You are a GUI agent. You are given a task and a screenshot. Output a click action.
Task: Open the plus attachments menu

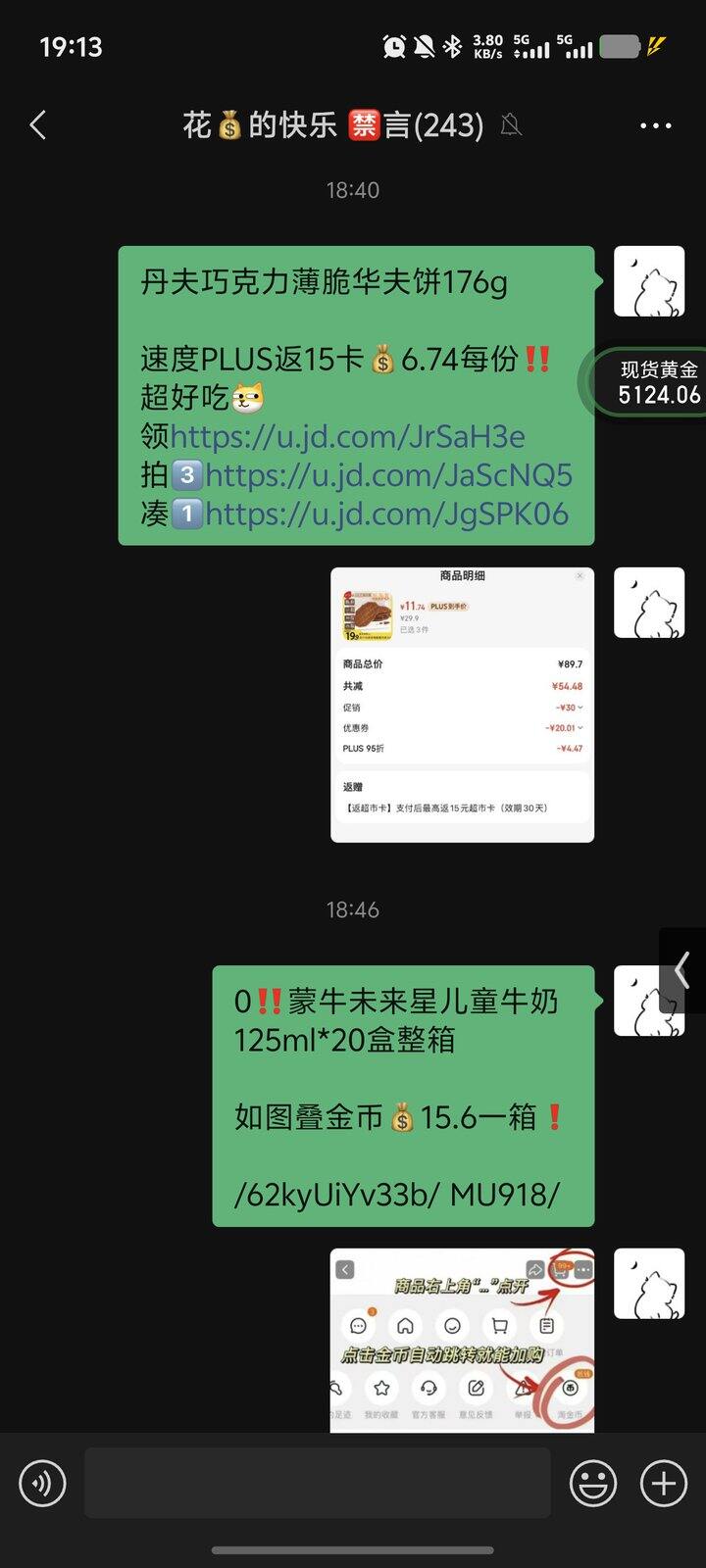coord(664,1484)
